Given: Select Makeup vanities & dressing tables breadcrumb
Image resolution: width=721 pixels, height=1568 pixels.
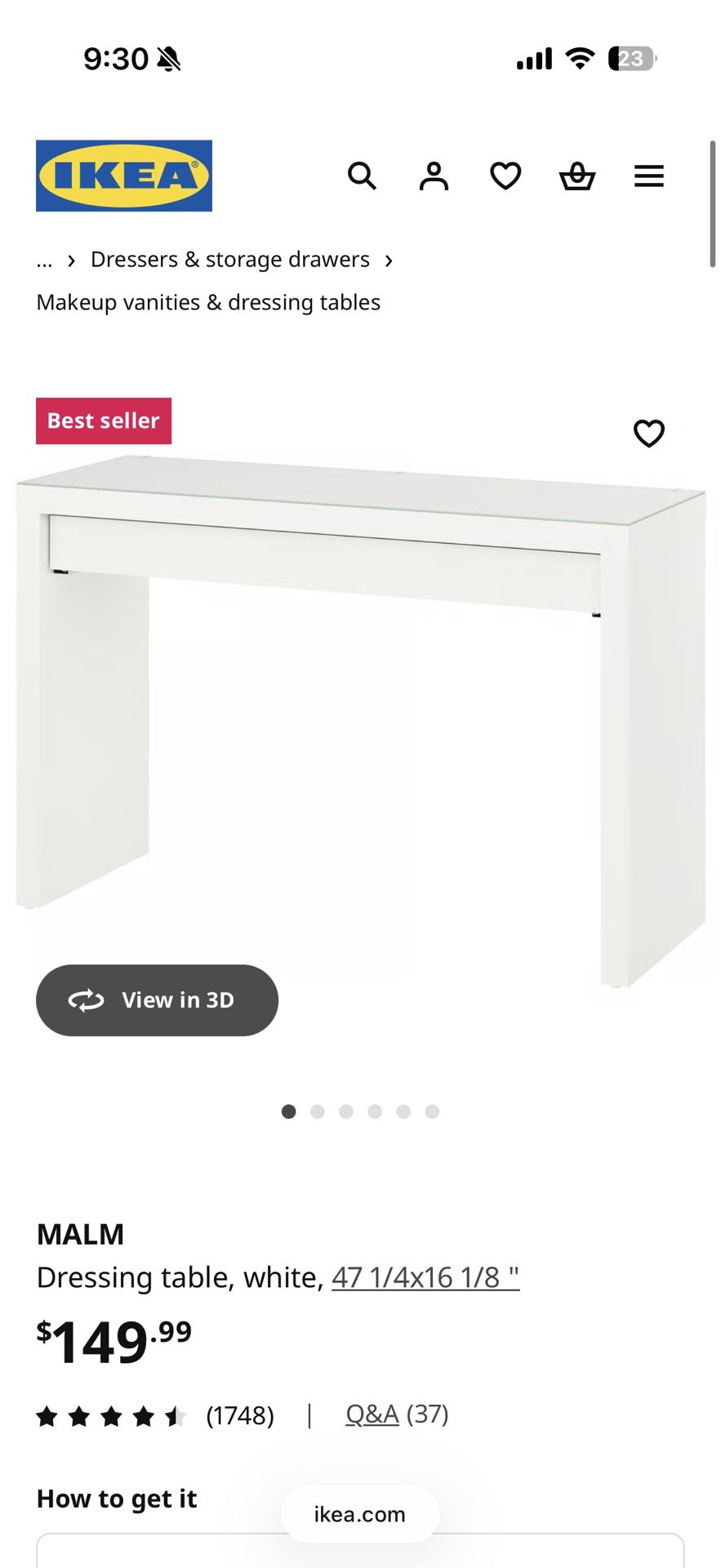Looking at the screenshot, I should (207, 301).
